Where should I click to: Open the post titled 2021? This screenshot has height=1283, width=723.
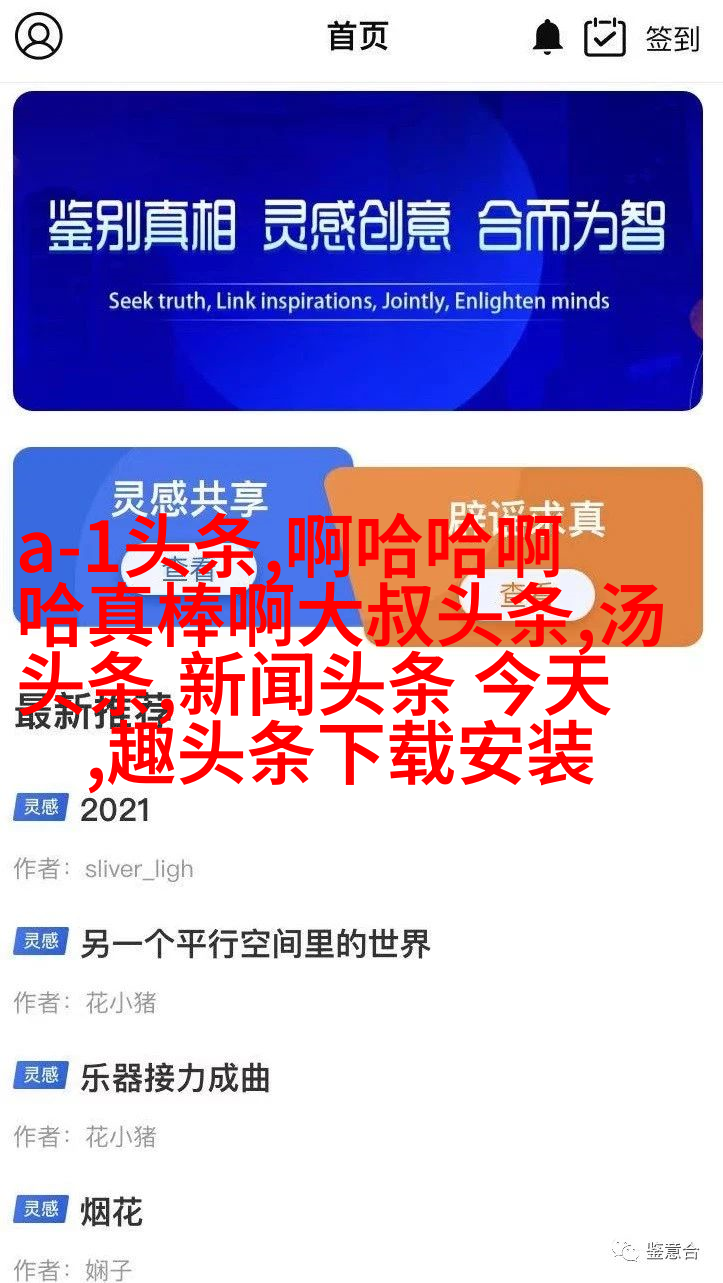[x=115, y=809]
